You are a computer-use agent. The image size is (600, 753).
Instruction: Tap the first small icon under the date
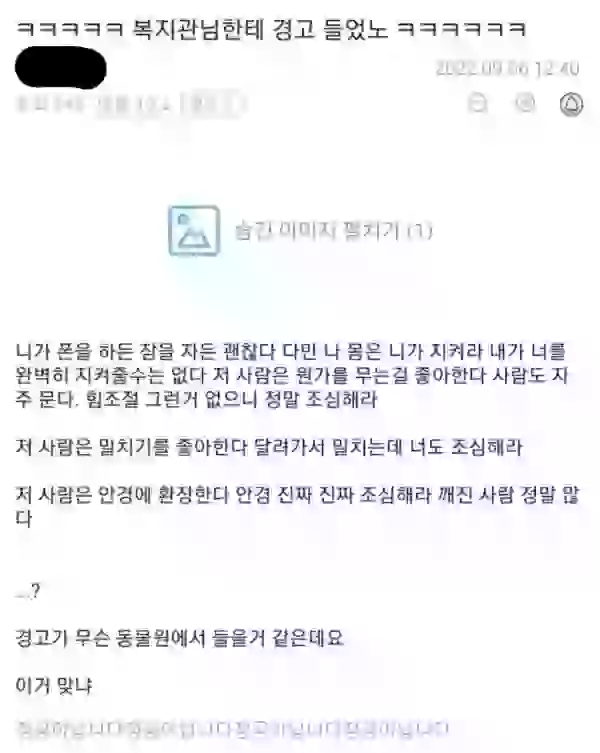(478, 103)
